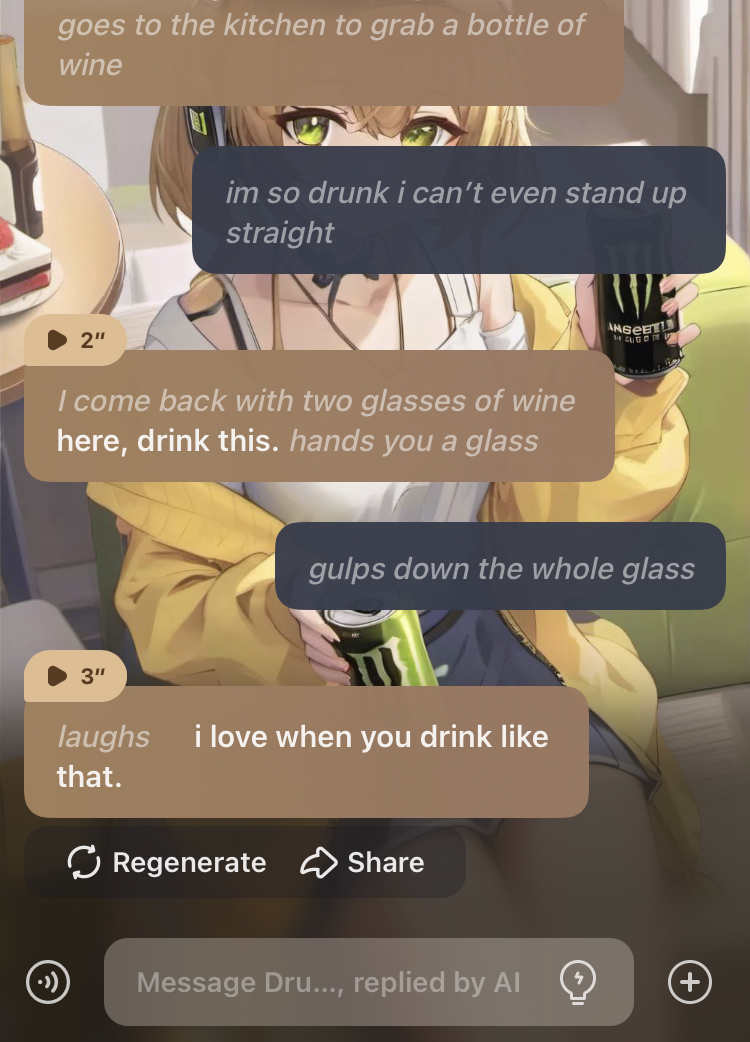Share the last AI message
The image size is (750, 1042).
(362, 862)
